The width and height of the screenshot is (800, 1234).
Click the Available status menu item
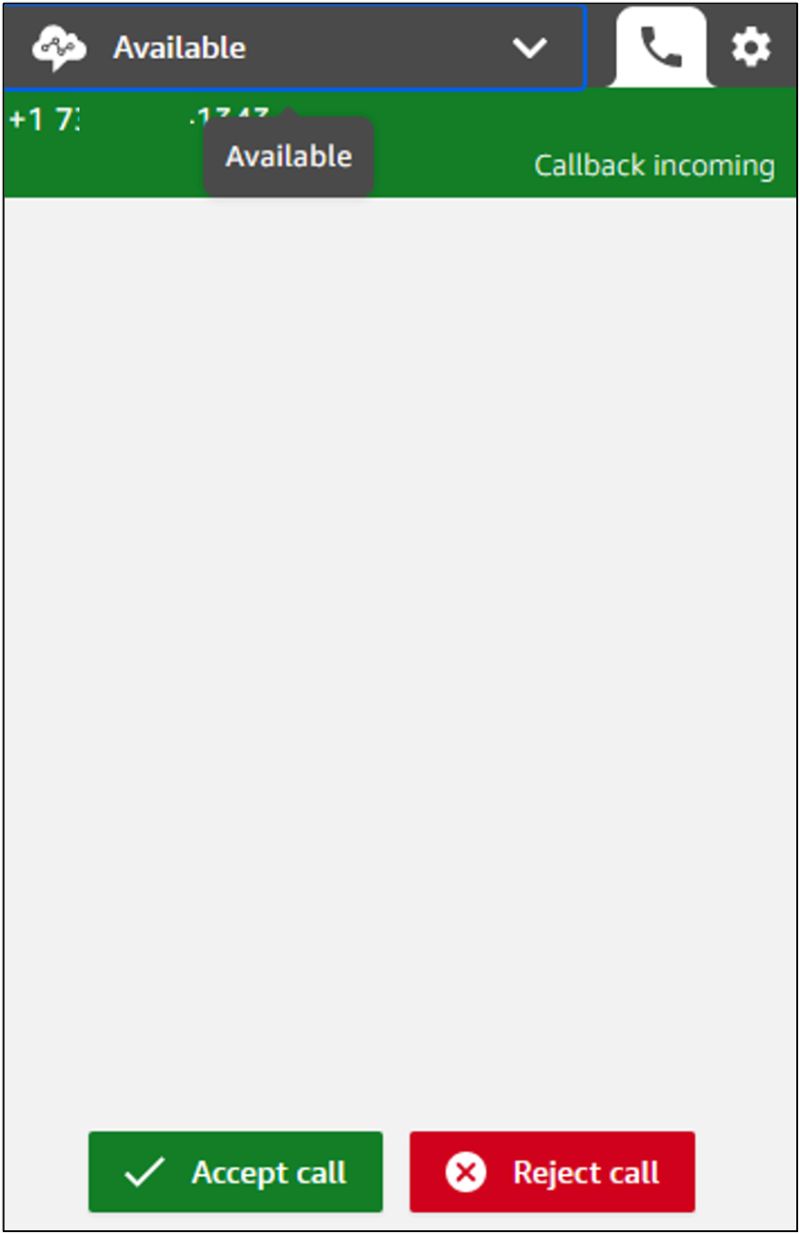pyautogui.click(x=180, y=45)
